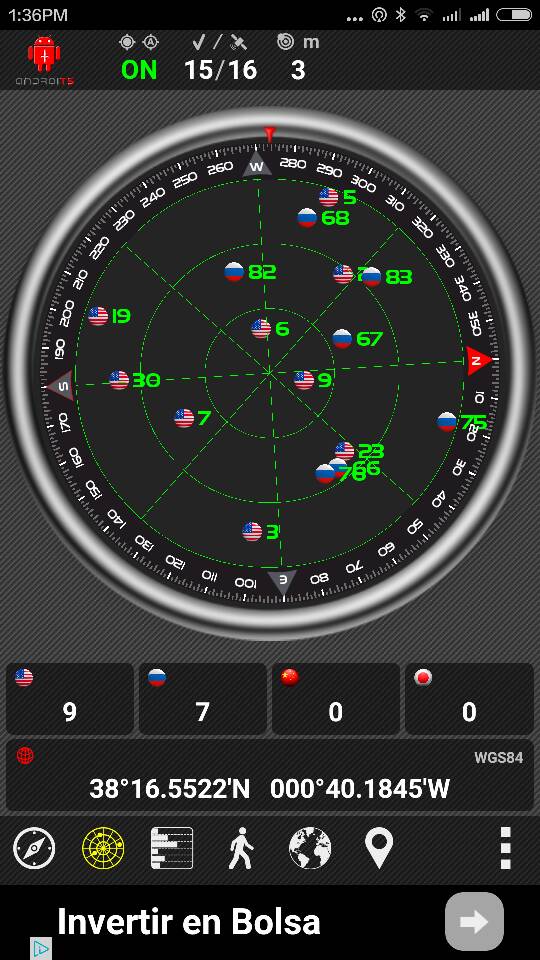Screen dimensions: 540x960
Task: Tap the WGS84 coordinates panel
Action: pyautogui.click(x=269, y=776)
